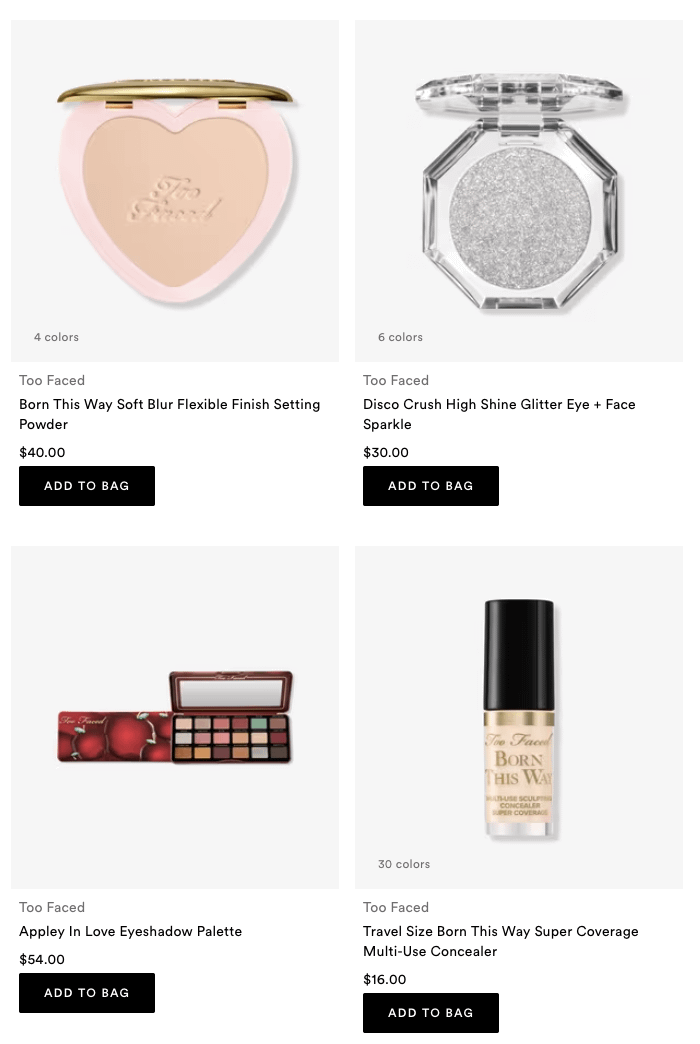View the Disco Crush glitter product image
Screen dimensions: 700x1044
click(x=519, y=190)
